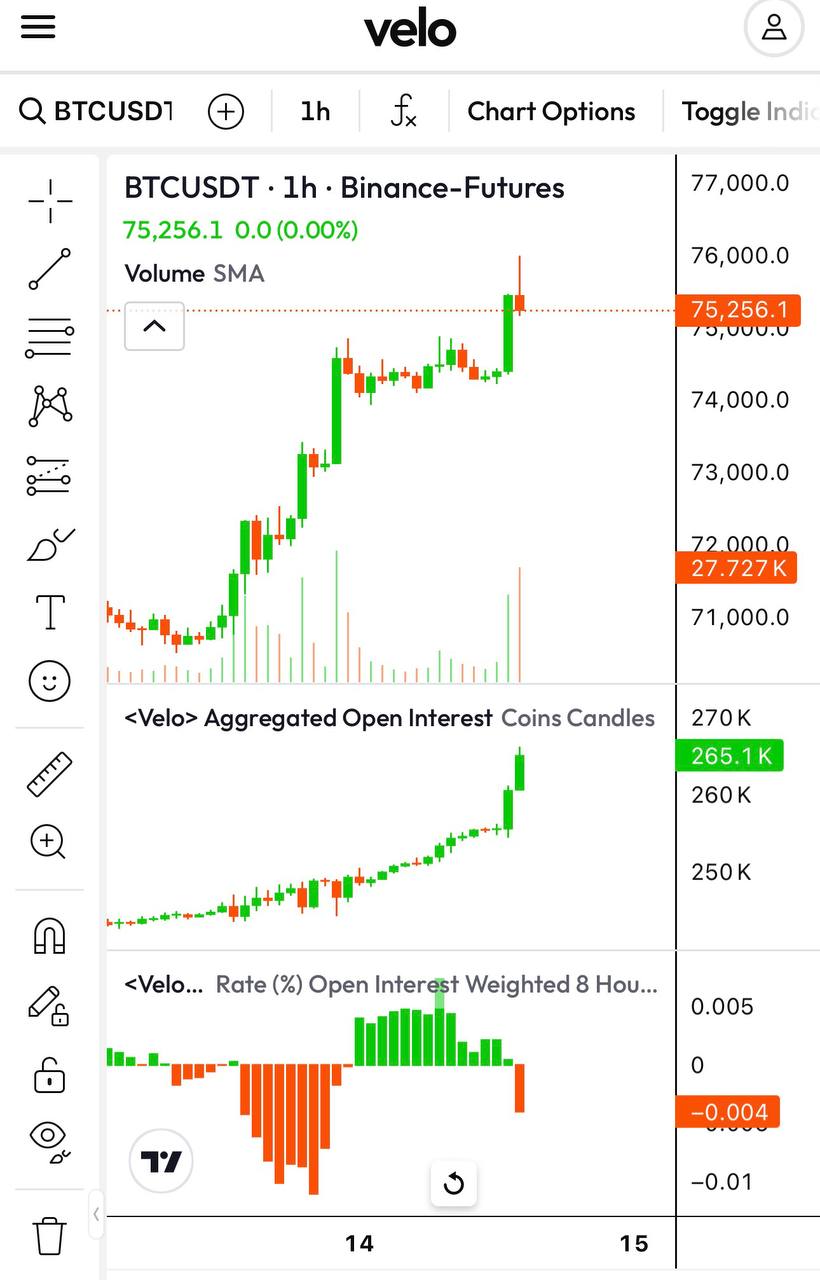This screenshot has width=820, height=1280.
Task: Select the crosshair cursor tool
Action: (x=49, y=201)
